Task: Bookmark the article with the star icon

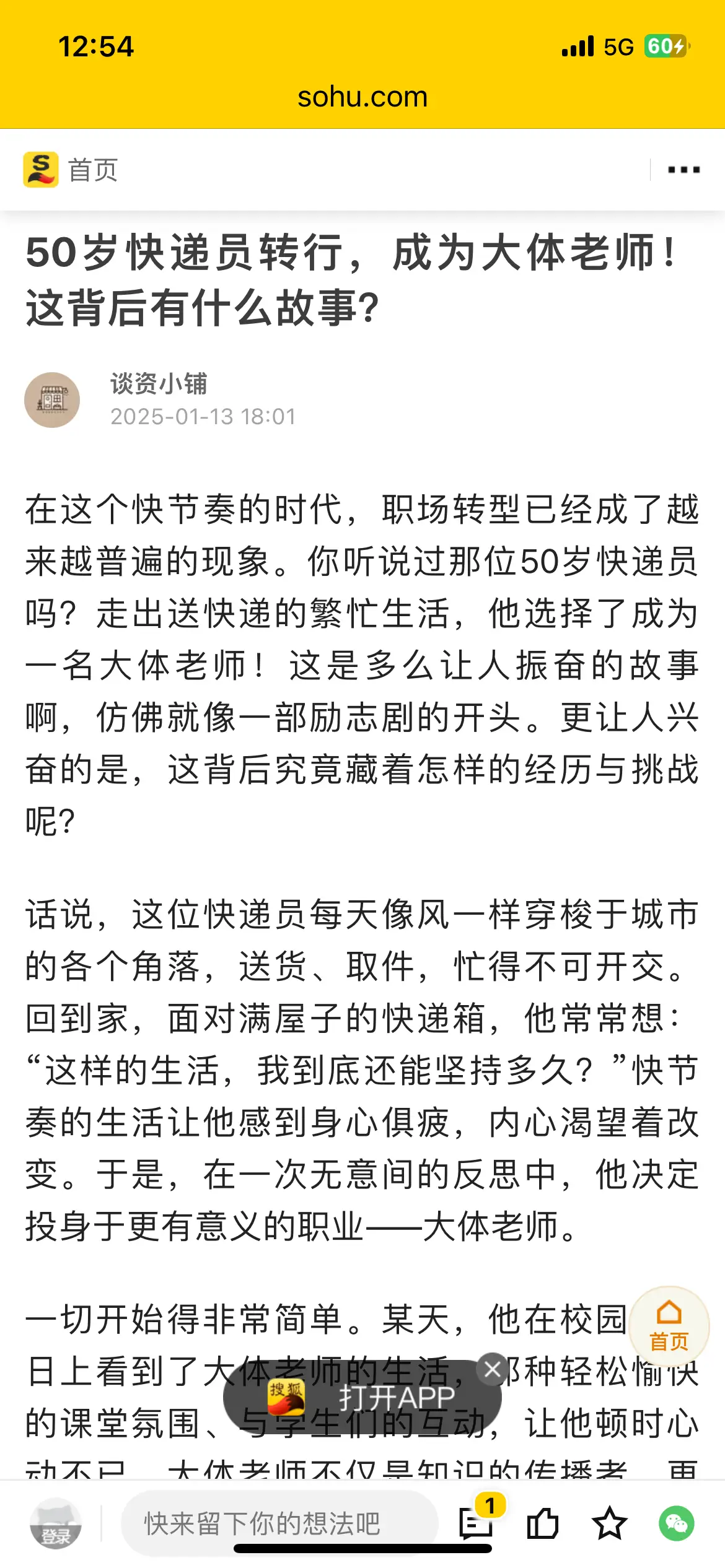Action: pos(610,1523)
